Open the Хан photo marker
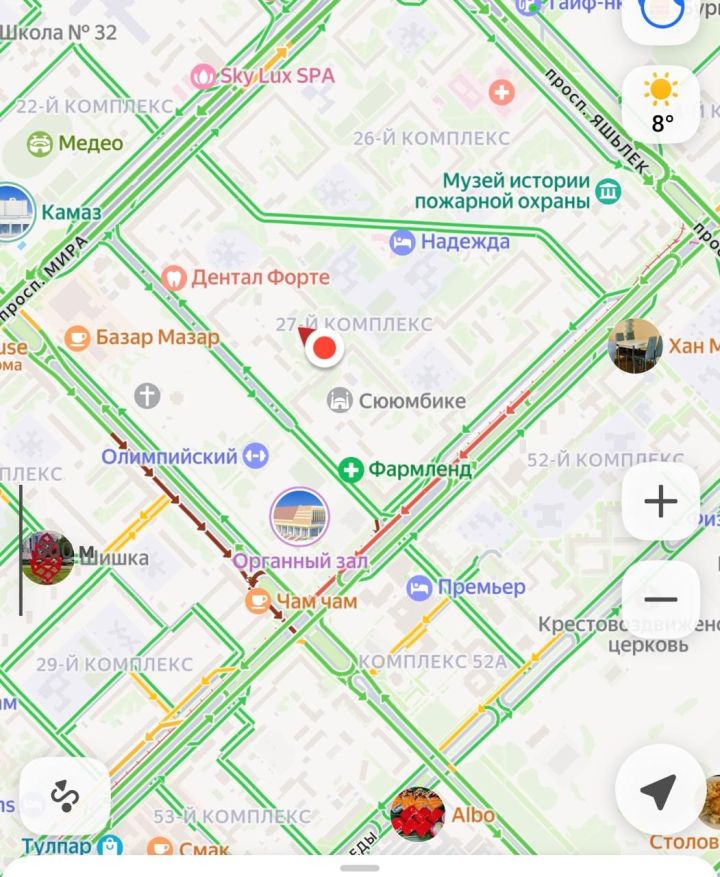Screen dimensions: 720x877 click(x=634, y=346)
